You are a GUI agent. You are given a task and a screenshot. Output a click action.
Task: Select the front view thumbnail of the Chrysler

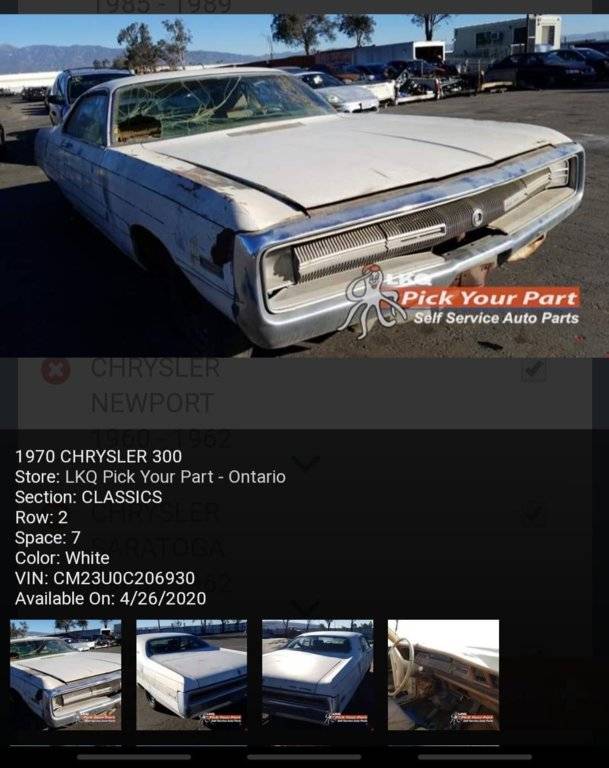click(x=65, y=675)
